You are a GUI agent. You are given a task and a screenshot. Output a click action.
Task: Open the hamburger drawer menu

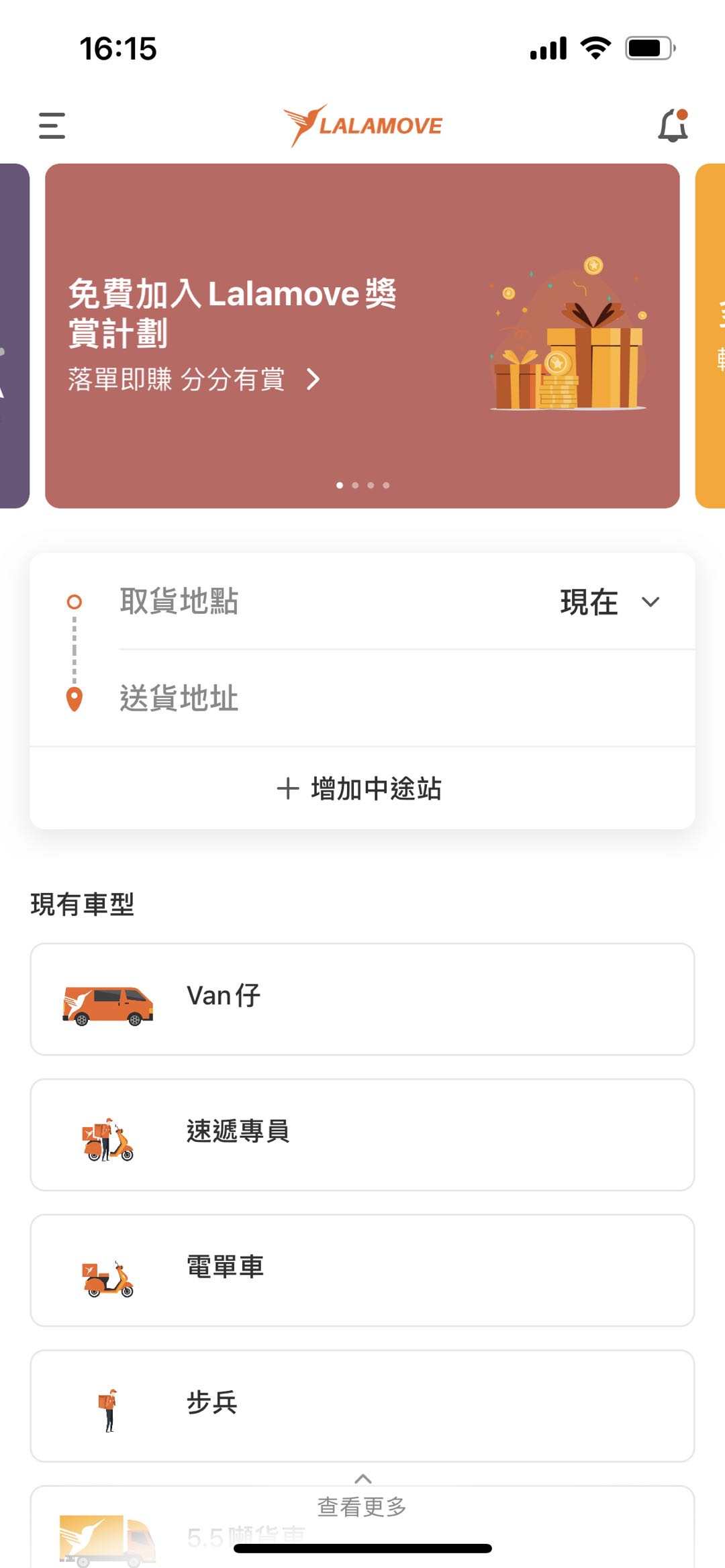pyautogui.click(x=52, y=125)
